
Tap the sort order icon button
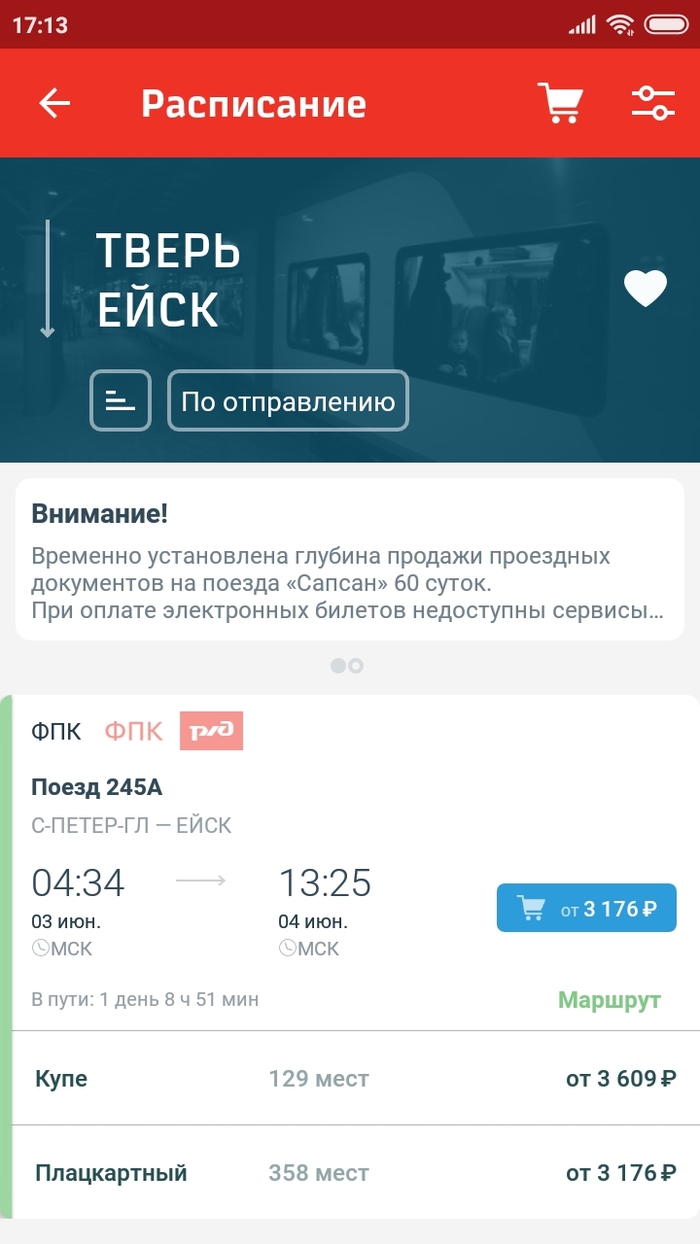(120, 401)
